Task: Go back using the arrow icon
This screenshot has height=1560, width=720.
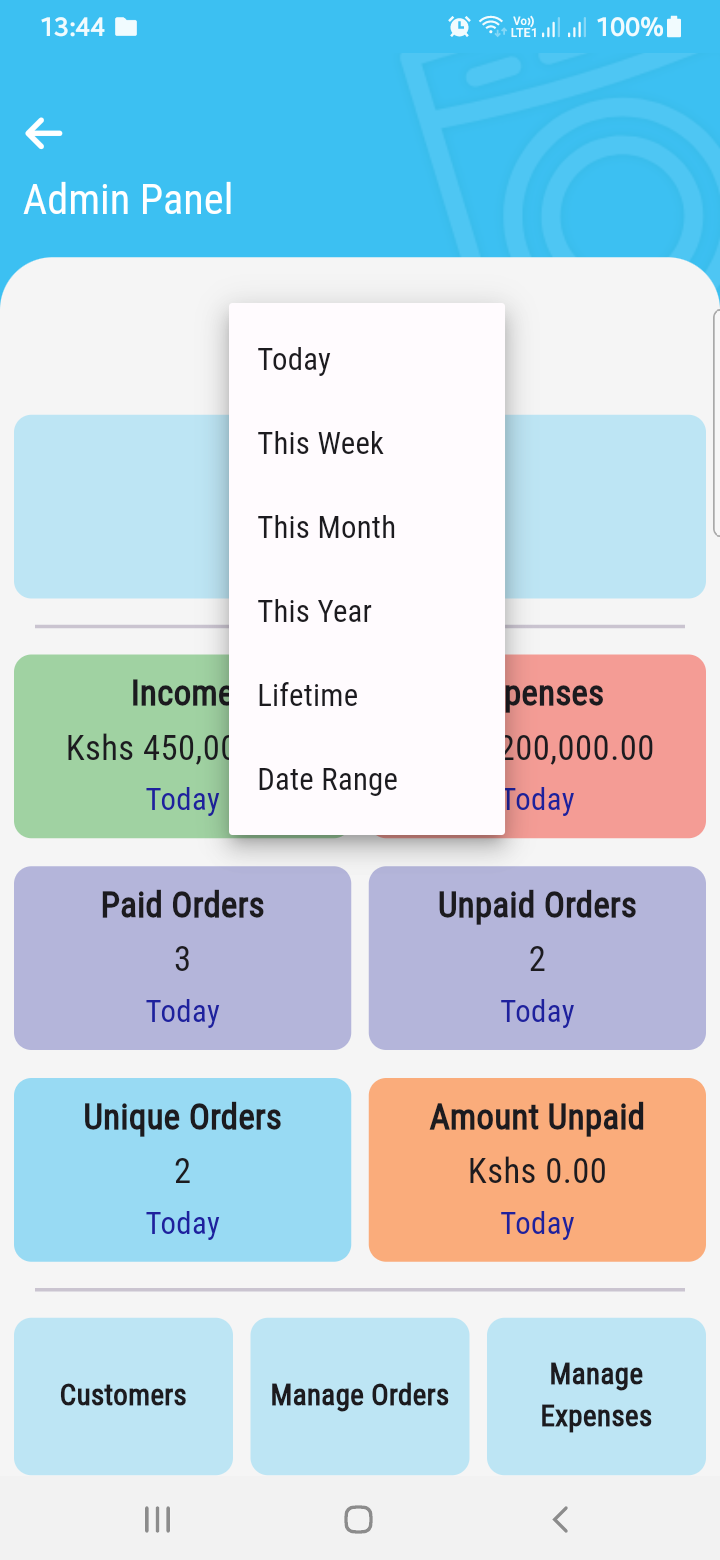Action: coord(44,133)
